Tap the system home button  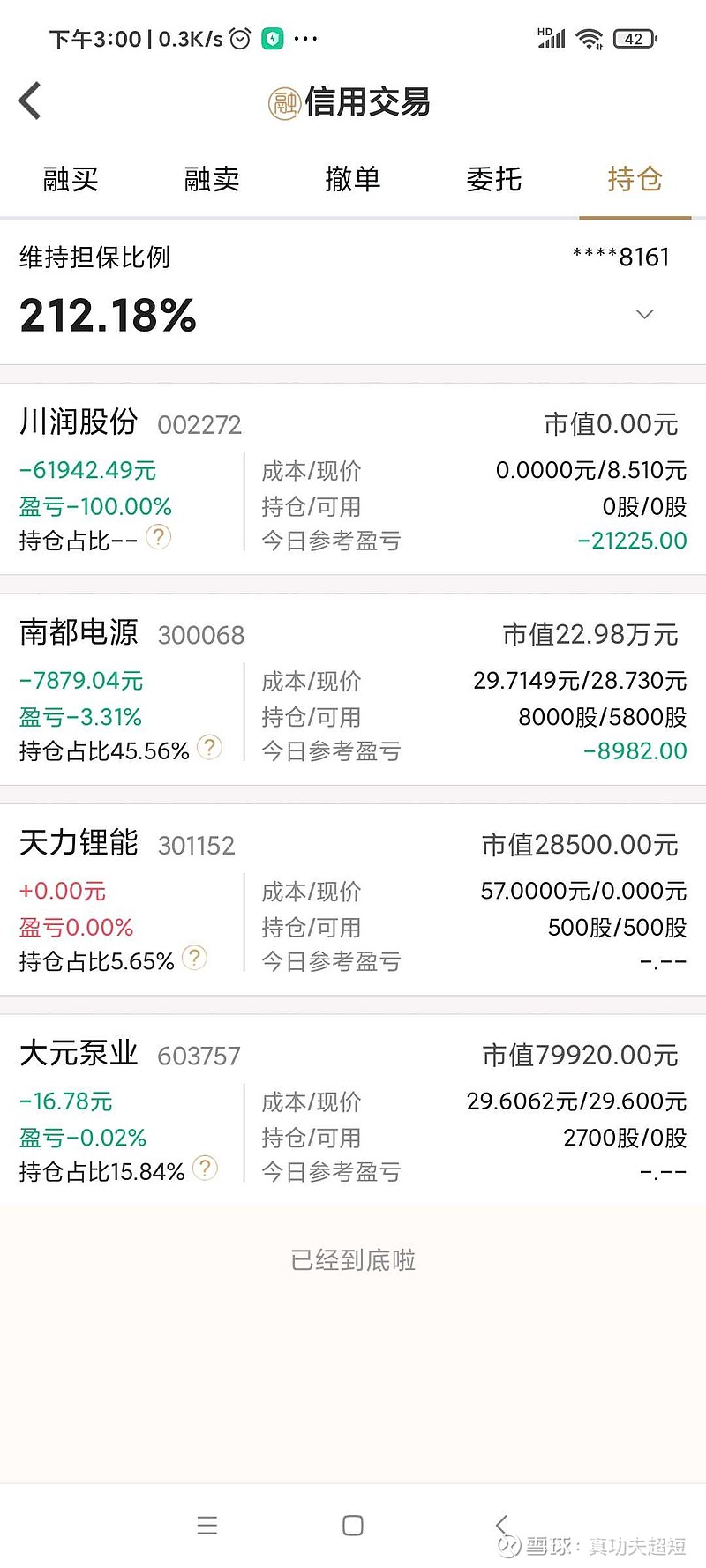point(353,1526)
